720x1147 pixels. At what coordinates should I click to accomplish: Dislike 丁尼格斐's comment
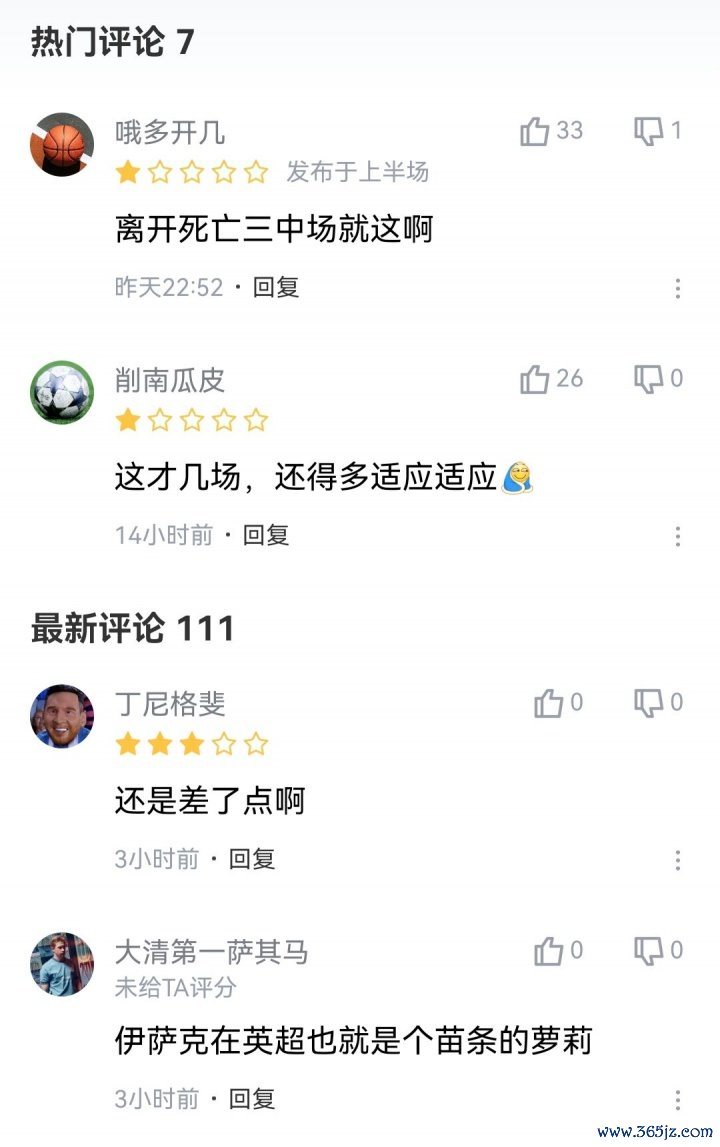(x=649, y=703)
